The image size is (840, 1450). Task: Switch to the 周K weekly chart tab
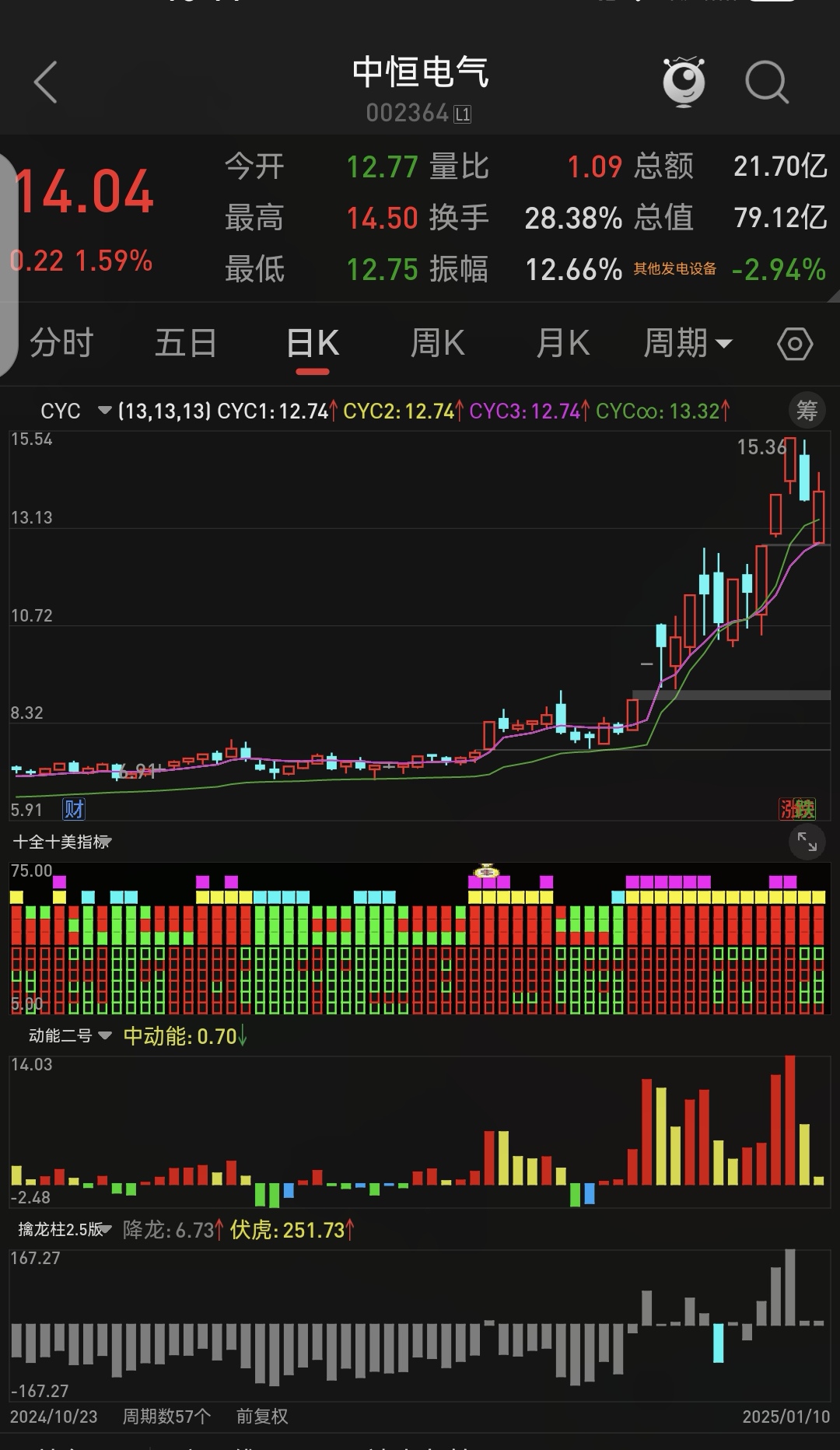[x=438, y=342]
